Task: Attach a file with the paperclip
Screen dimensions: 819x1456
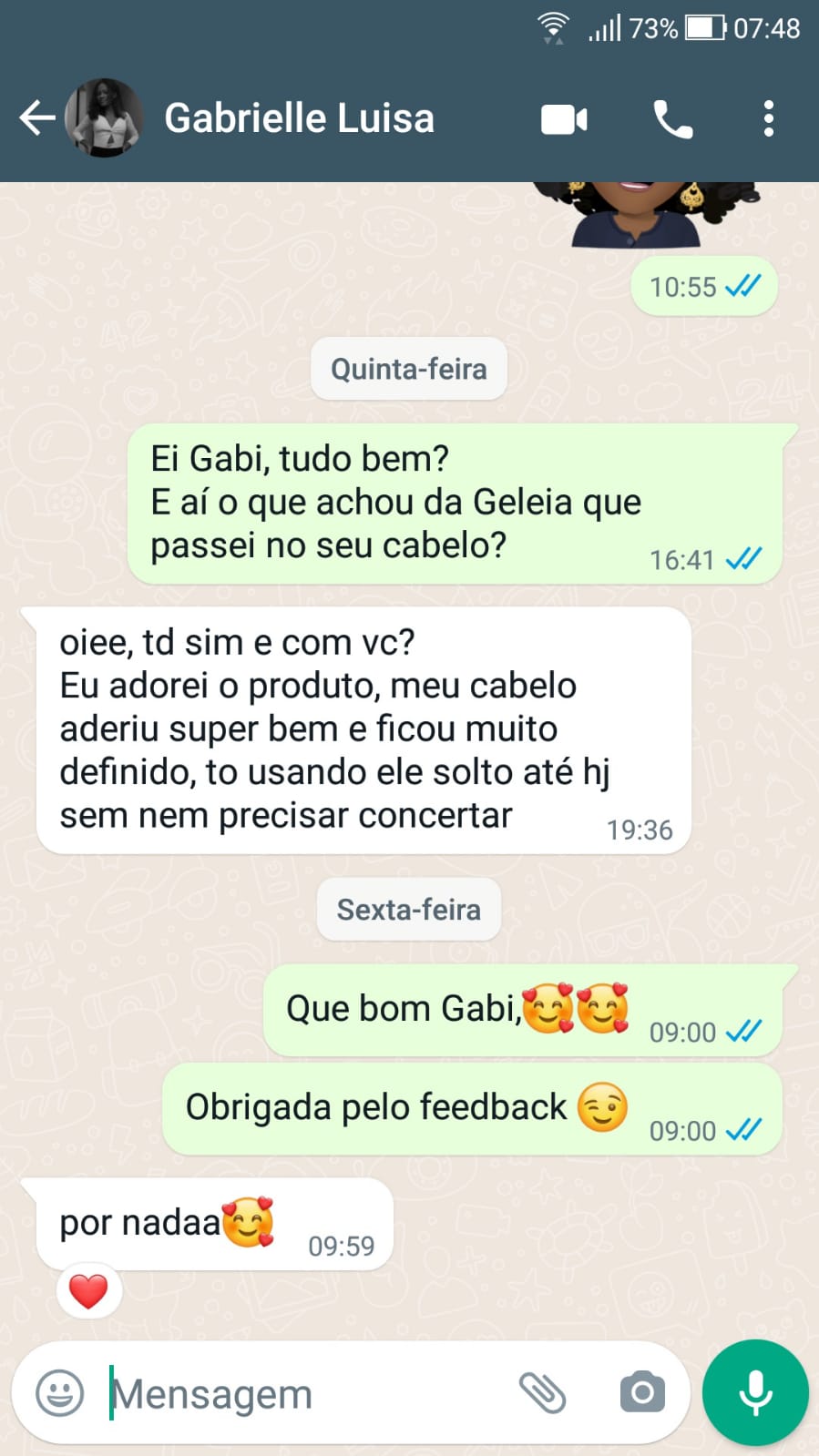Action: [x=543, y=1392]
